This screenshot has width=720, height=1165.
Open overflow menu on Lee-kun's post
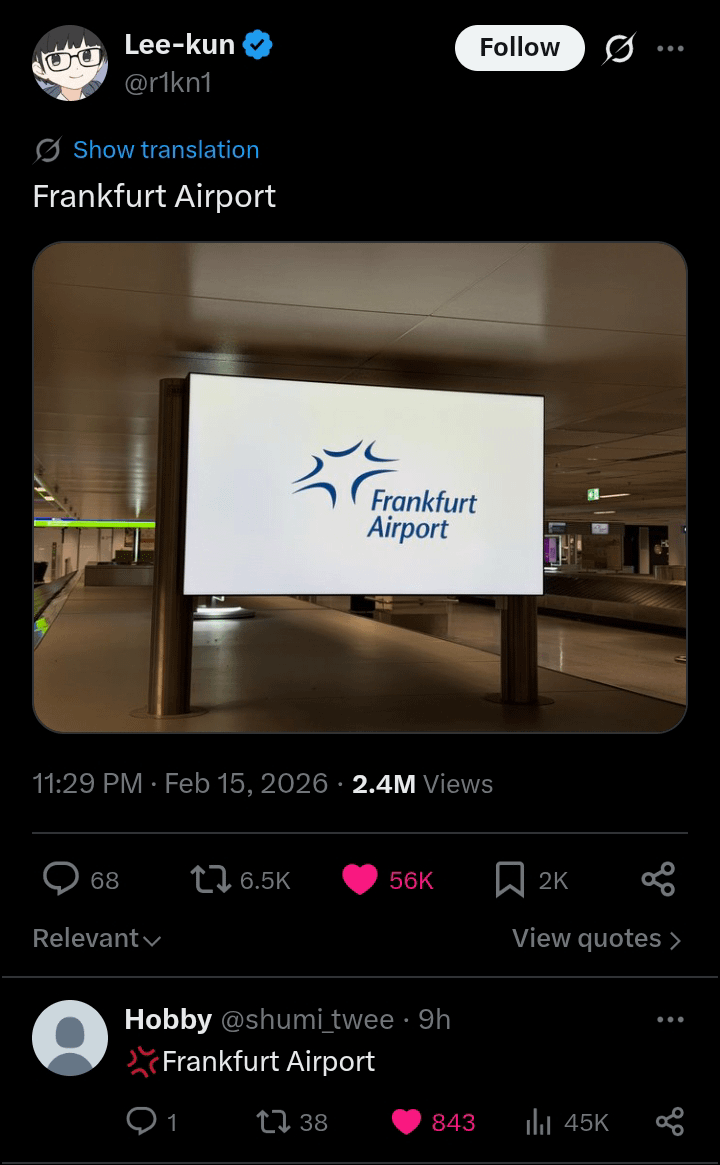pos(670,48)
